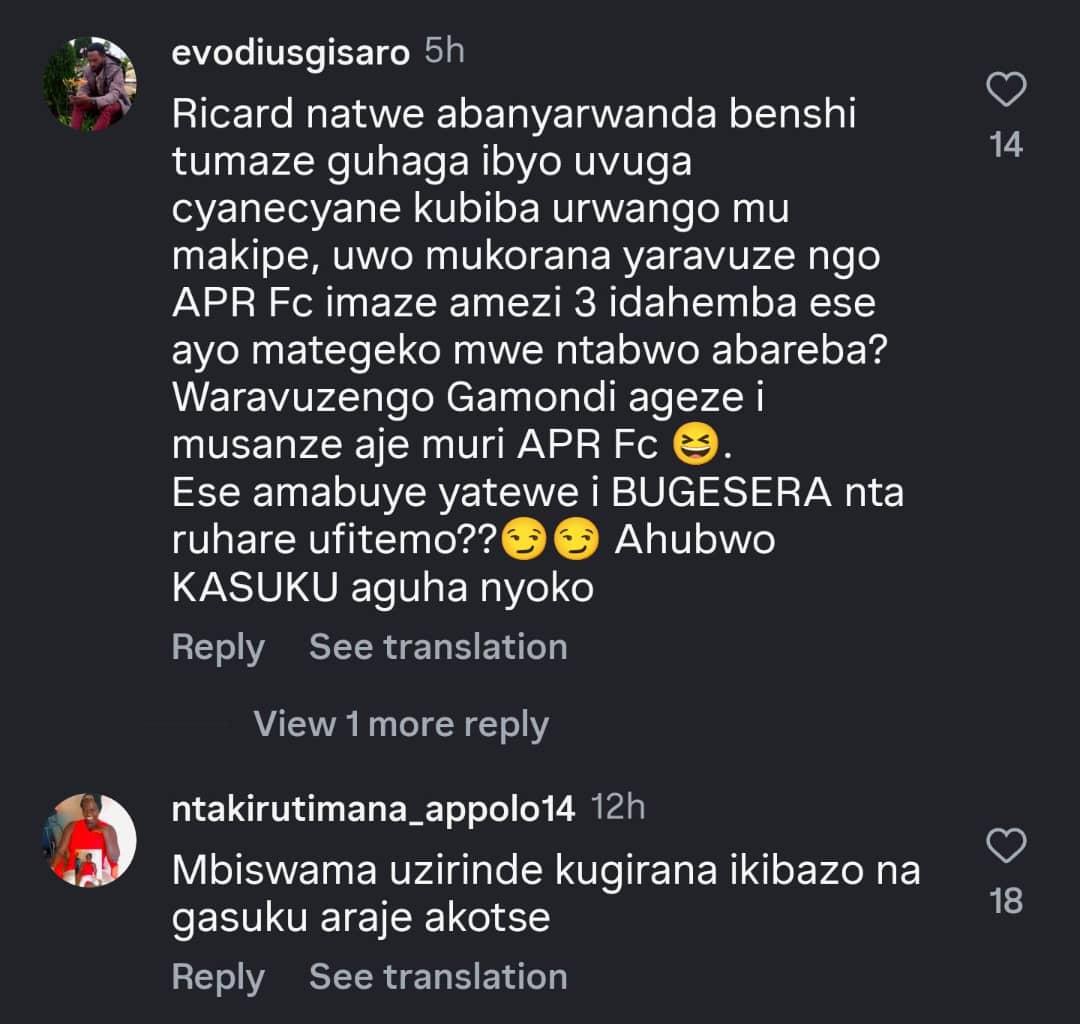Like ntakirutimana_appolo14's comment
The width and height of the screenshot is (1080, 1024).
click(x=1006, y=846)
